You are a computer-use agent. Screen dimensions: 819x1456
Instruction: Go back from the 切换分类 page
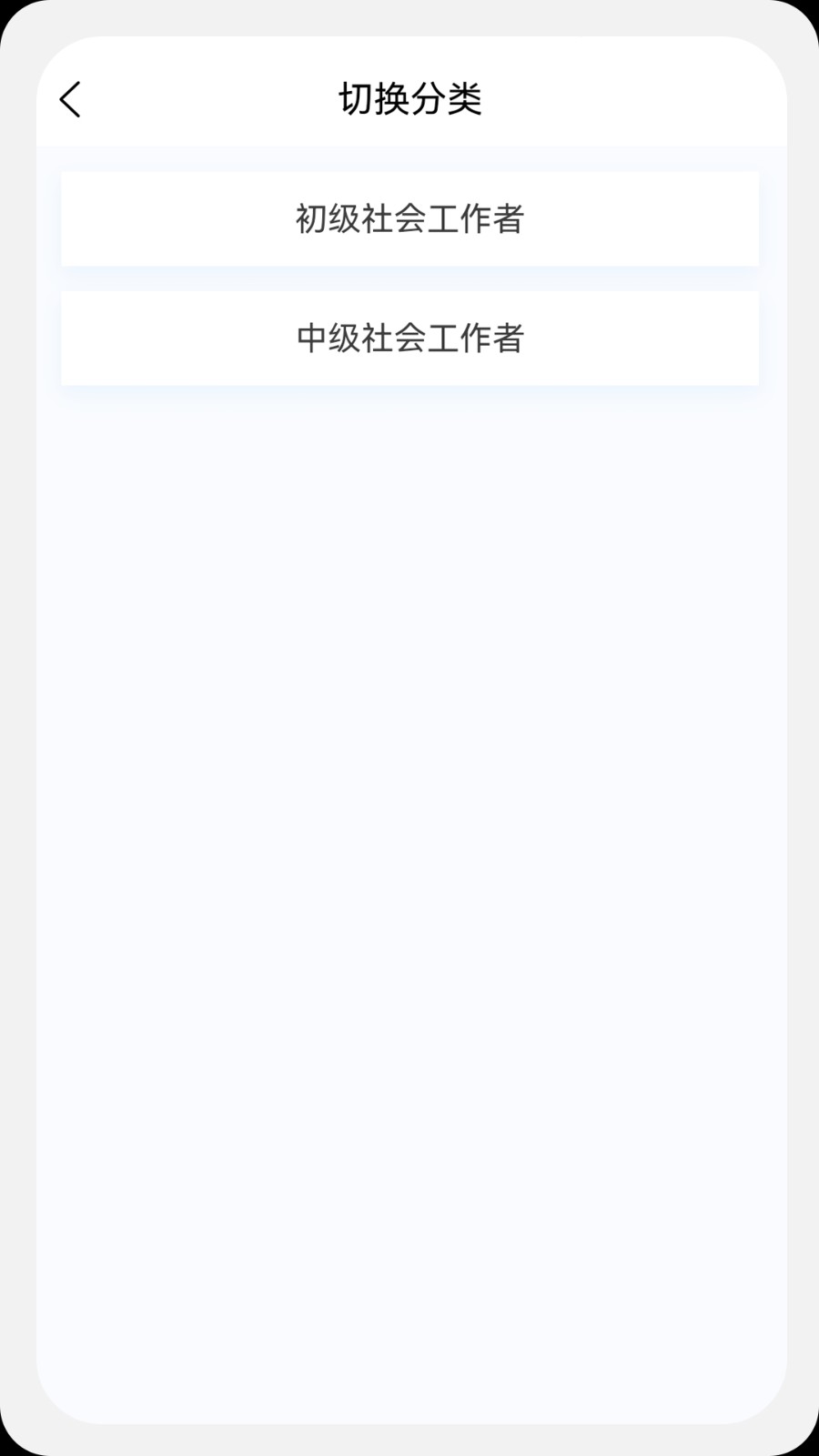point(70,99)
